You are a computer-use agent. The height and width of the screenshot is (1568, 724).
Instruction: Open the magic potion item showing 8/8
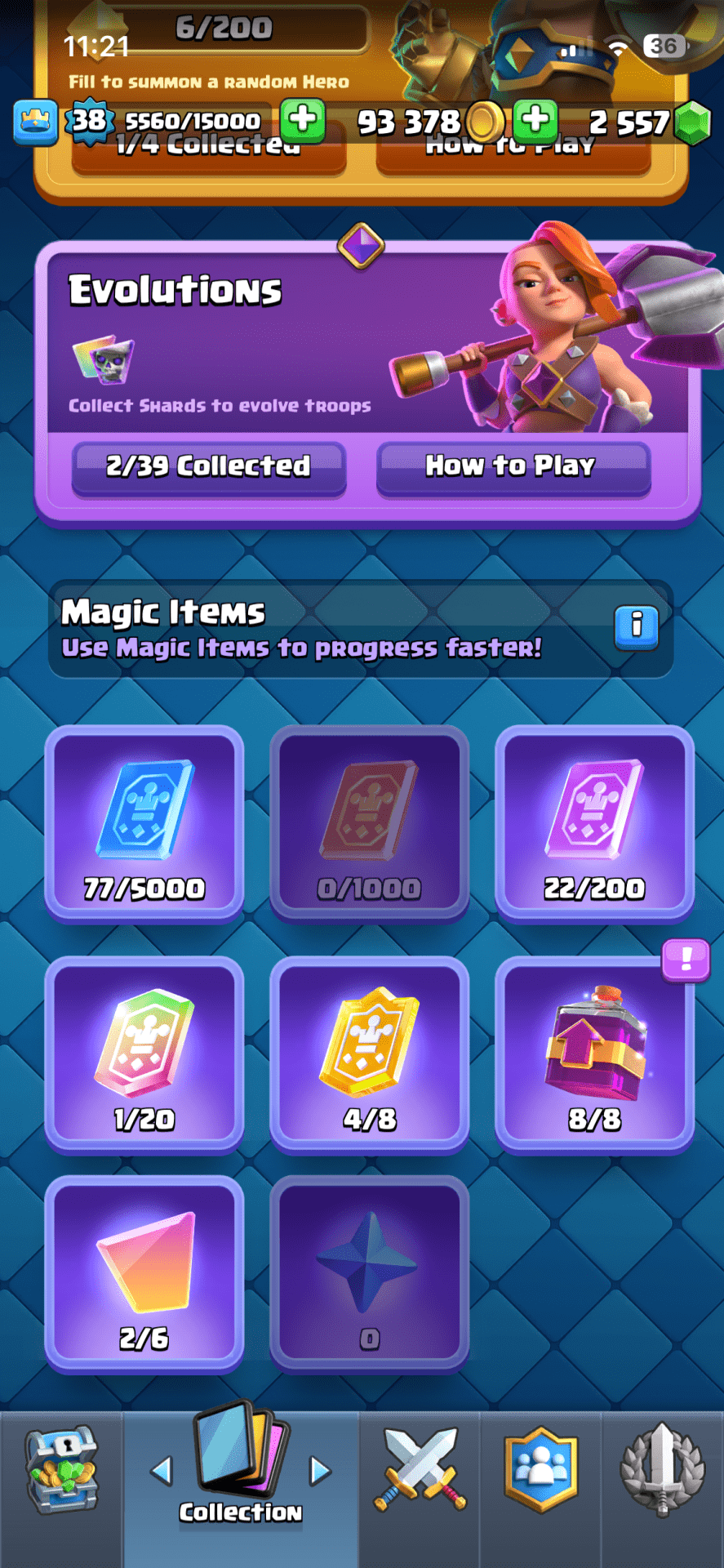[x=594, y=1053]
